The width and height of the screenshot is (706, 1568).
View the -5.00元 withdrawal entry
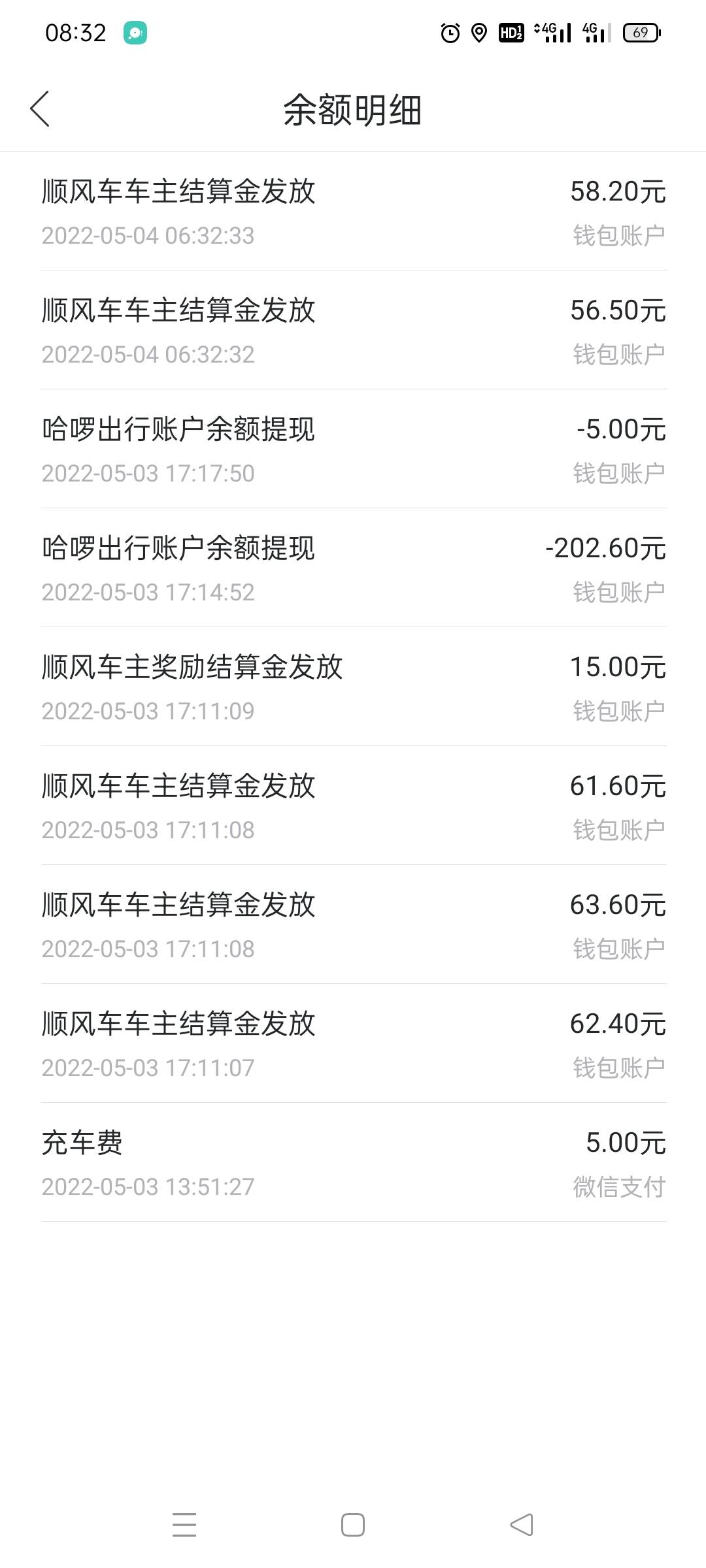point(353,449)
